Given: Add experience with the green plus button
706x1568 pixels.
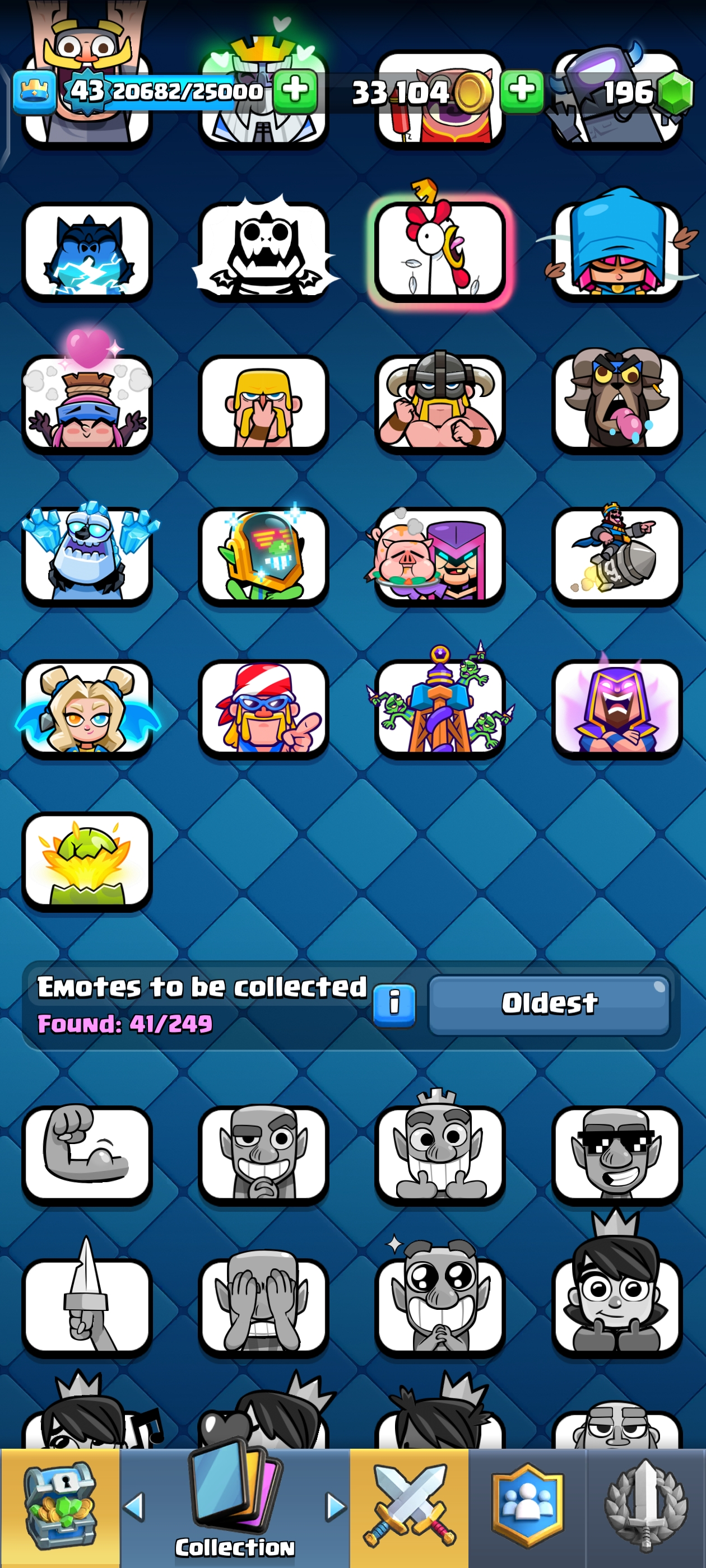Looking at the screenshot, I should (x=295, y=91).
